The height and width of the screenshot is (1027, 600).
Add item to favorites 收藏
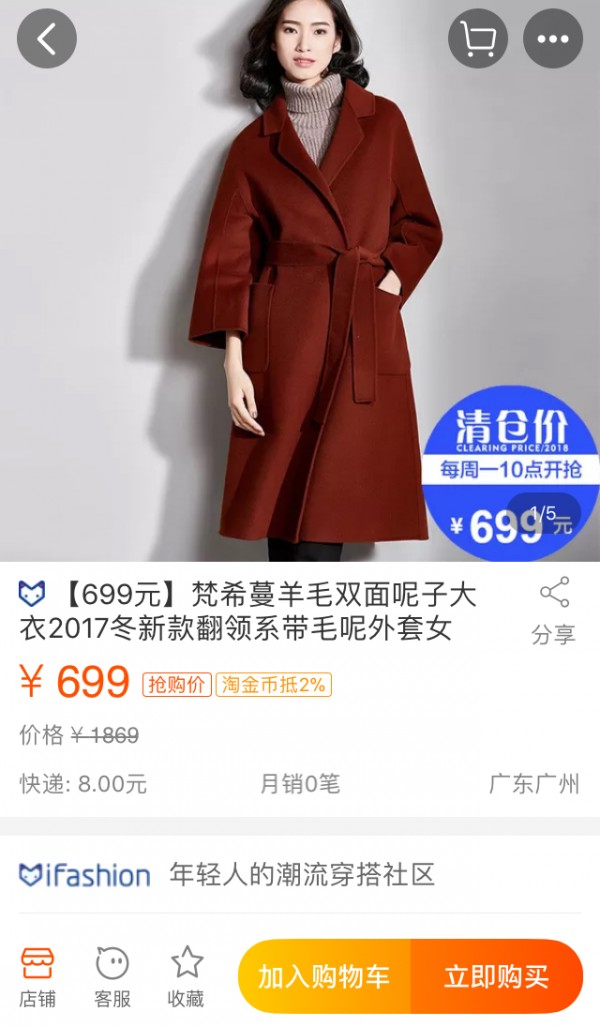click(186, 976)
